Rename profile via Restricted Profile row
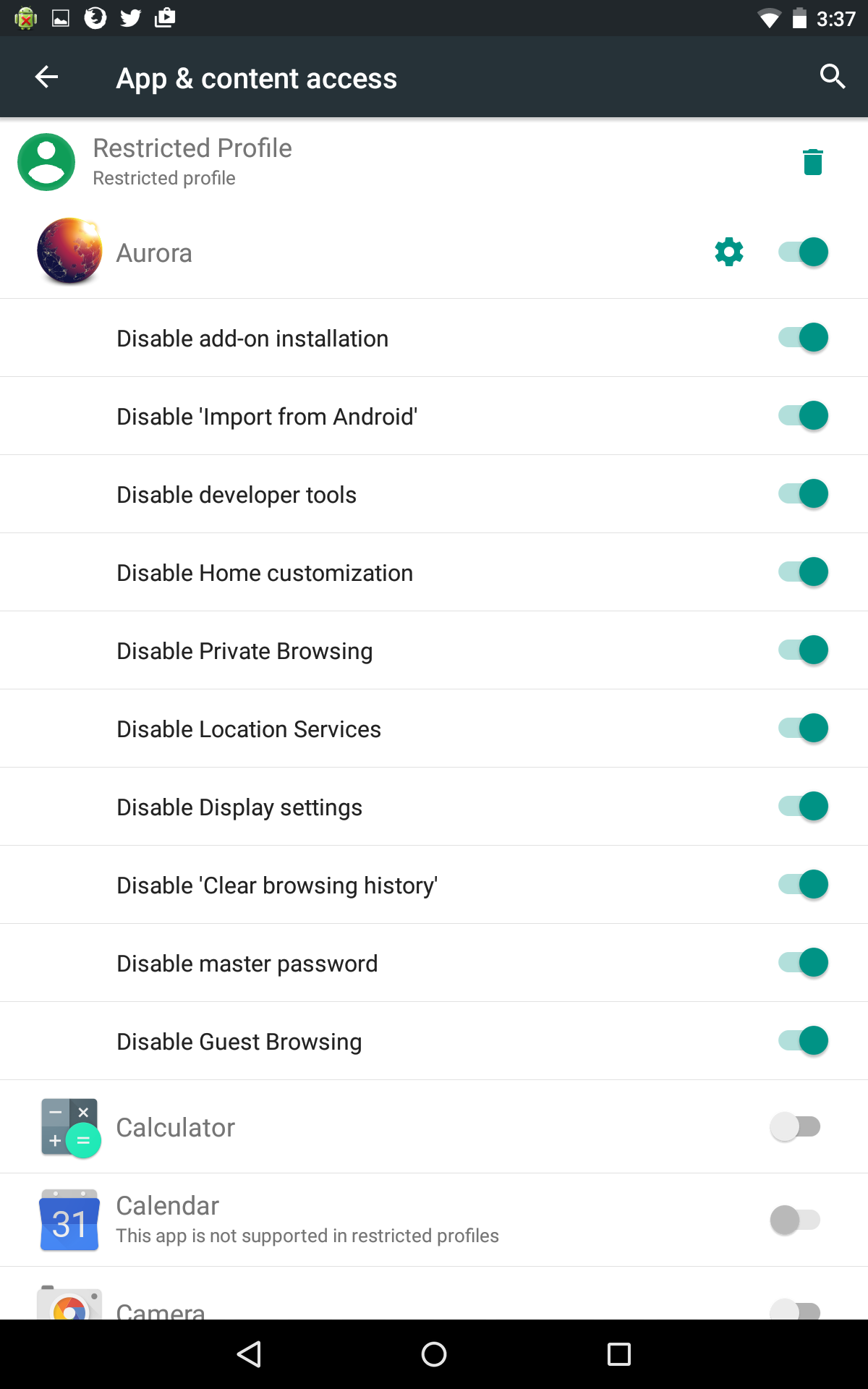 [x=391, y=162]
